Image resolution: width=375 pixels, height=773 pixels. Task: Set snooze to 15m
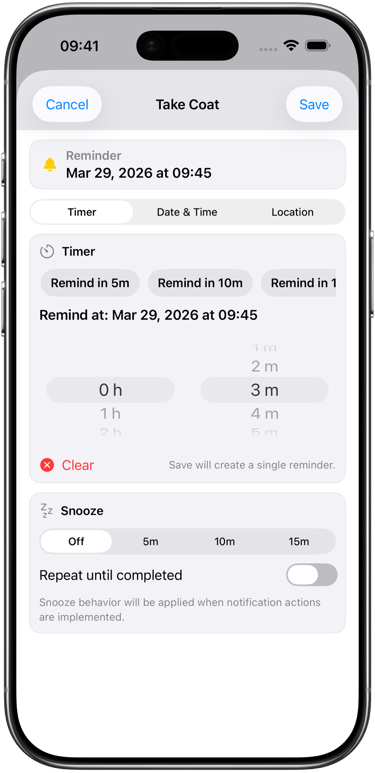(x=299, y=541)
